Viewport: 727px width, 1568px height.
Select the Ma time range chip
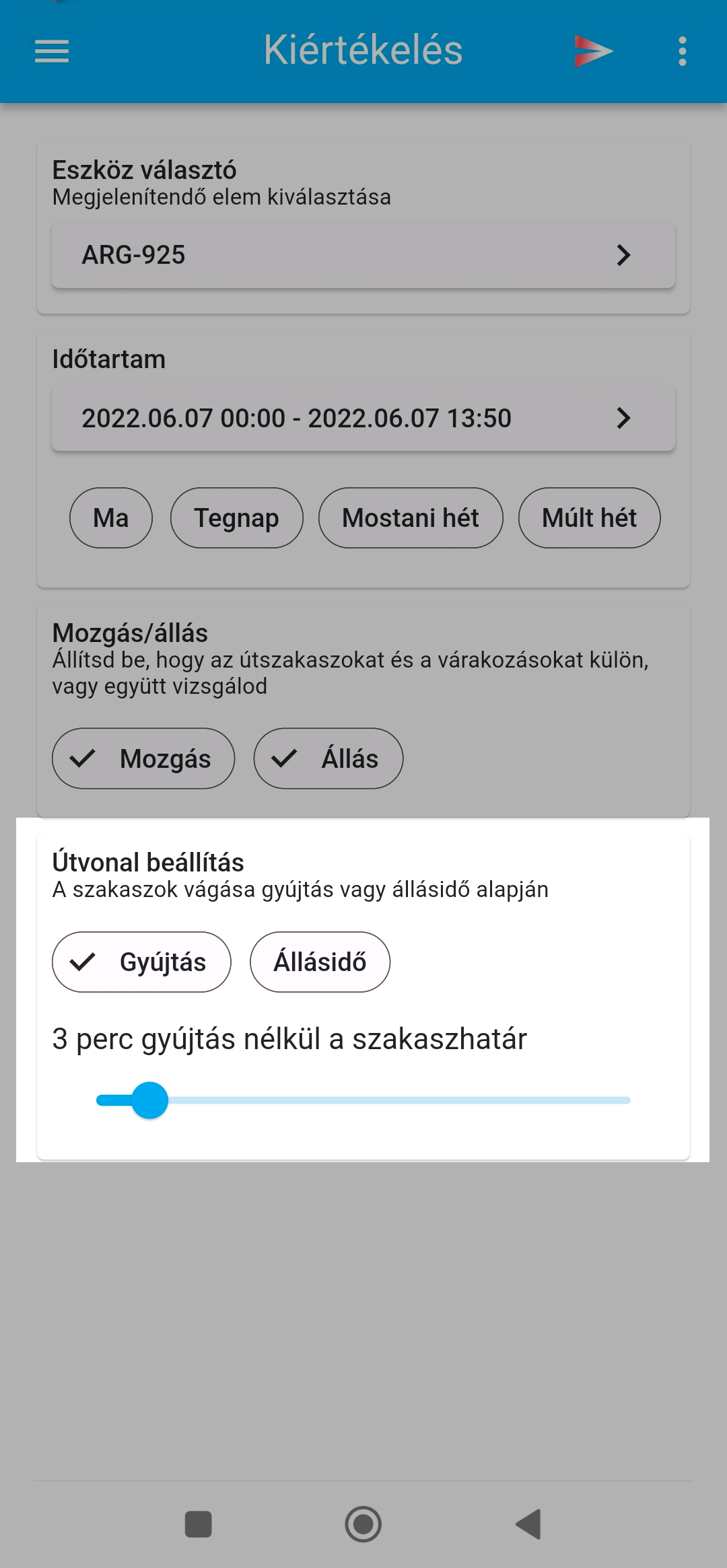click(111, 518)
